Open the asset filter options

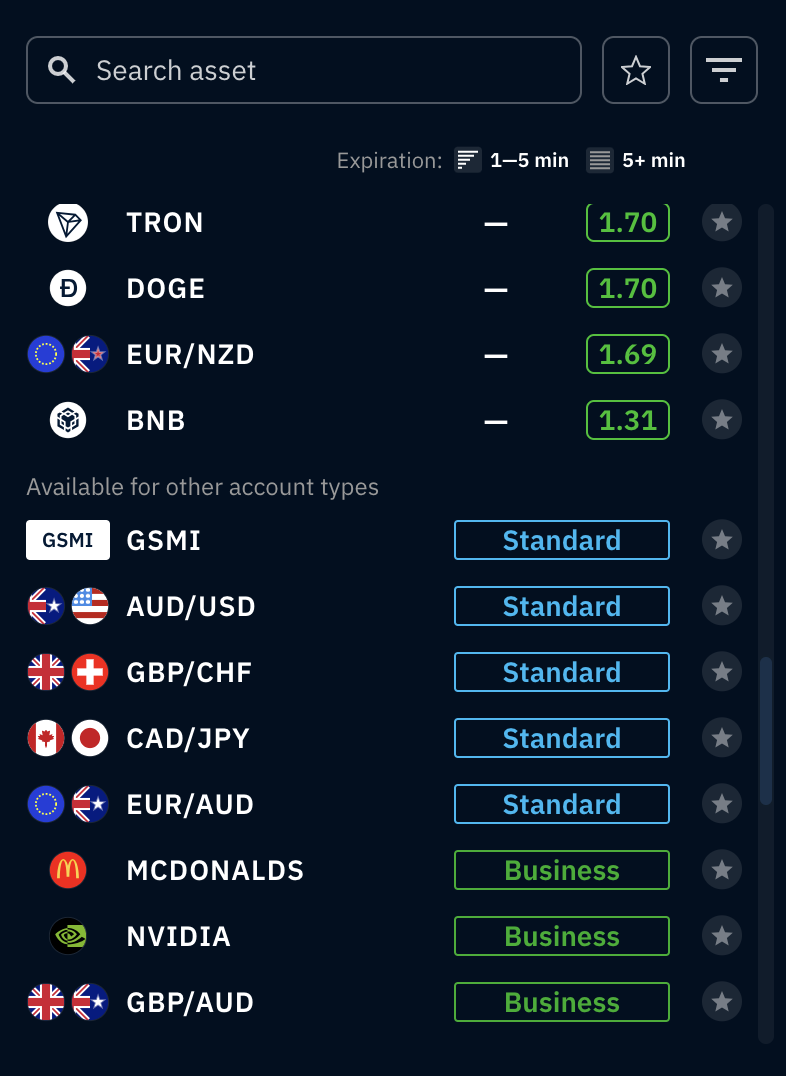click(724, 70)
